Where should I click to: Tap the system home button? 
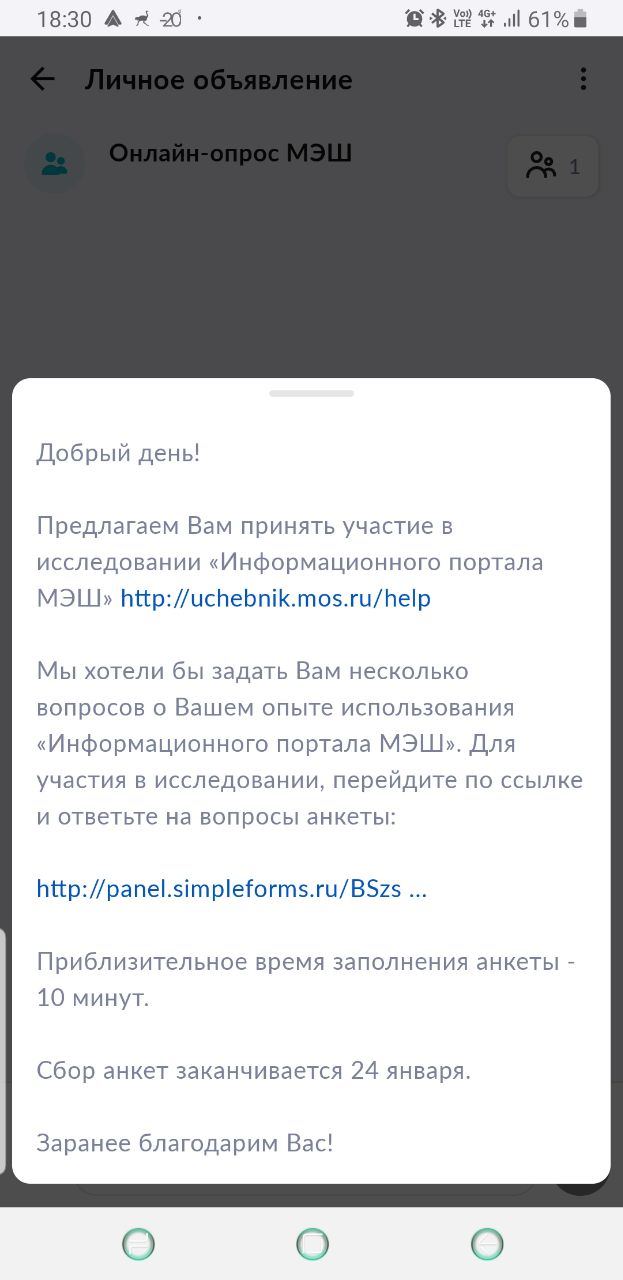(x=312, y=1244)
